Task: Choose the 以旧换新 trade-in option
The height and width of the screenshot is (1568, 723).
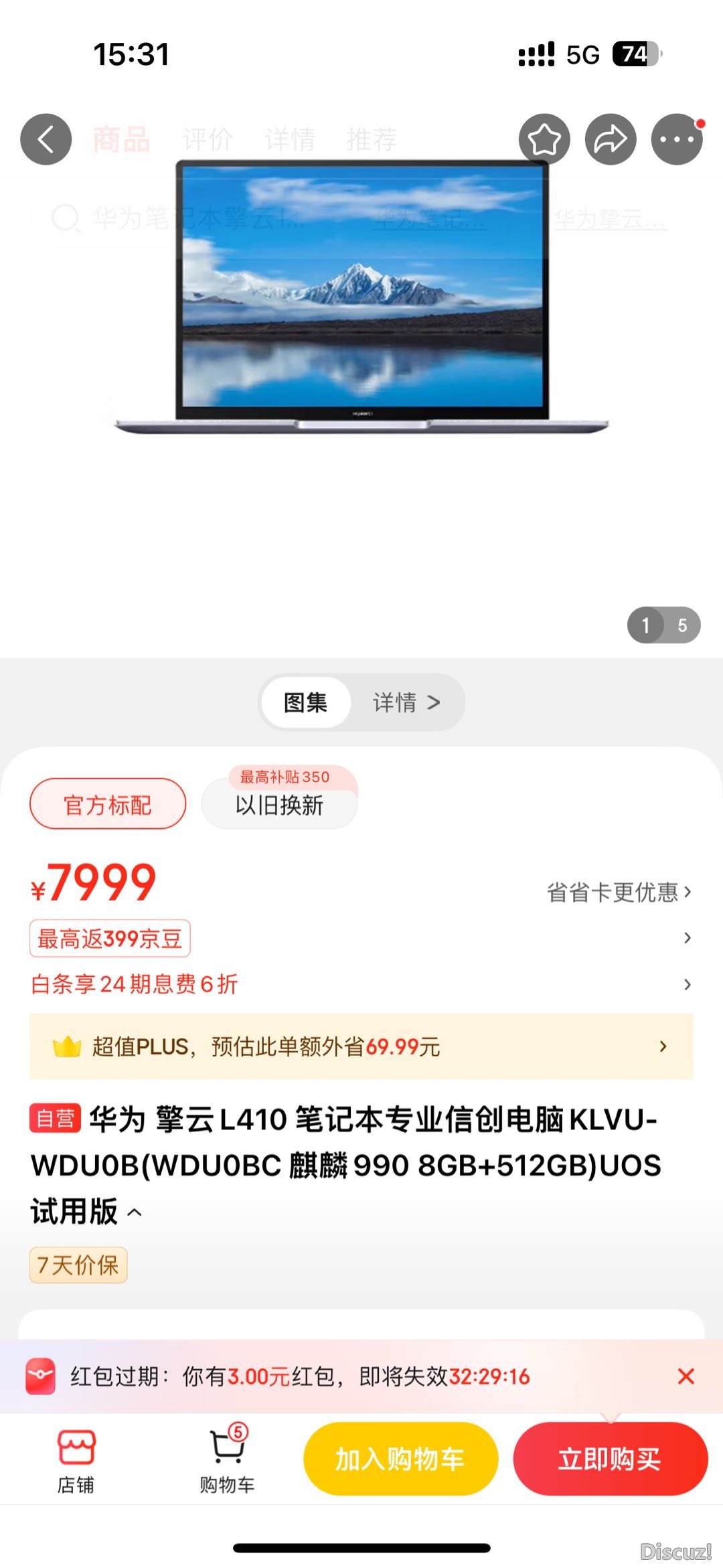Action: [x=279, y=804]
